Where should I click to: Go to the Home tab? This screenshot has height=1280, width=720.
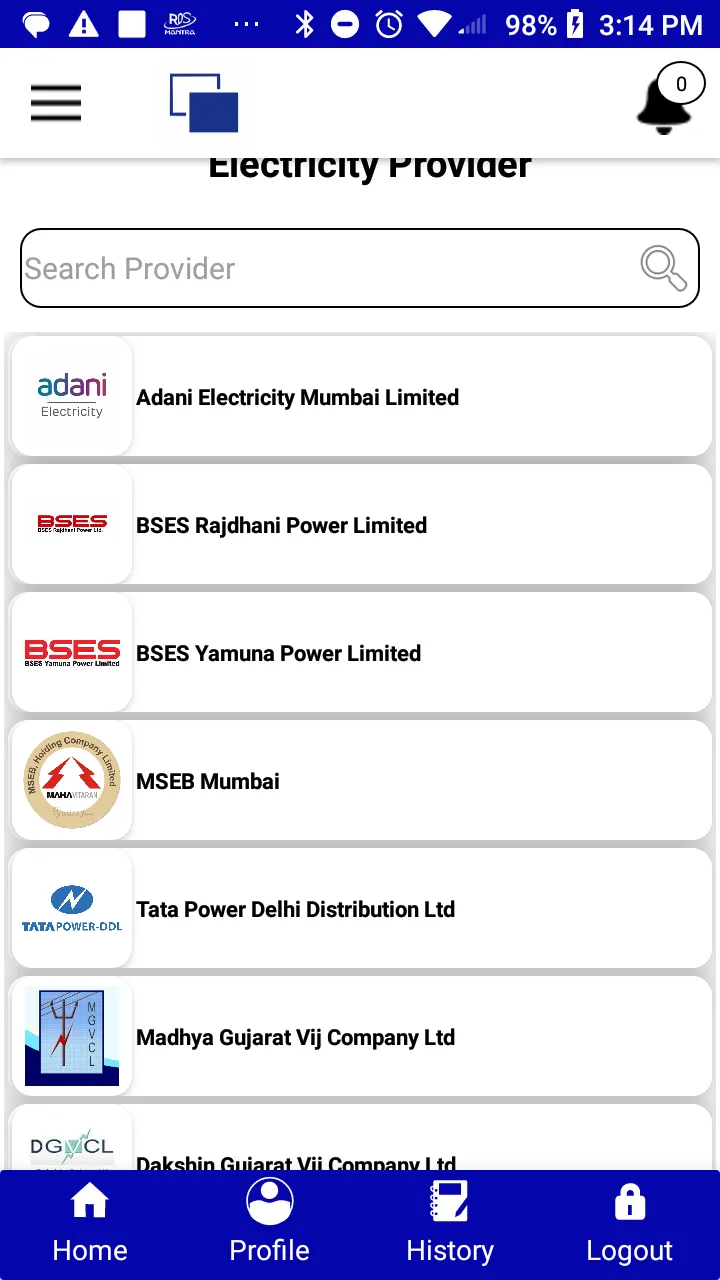click(90, 1225)
